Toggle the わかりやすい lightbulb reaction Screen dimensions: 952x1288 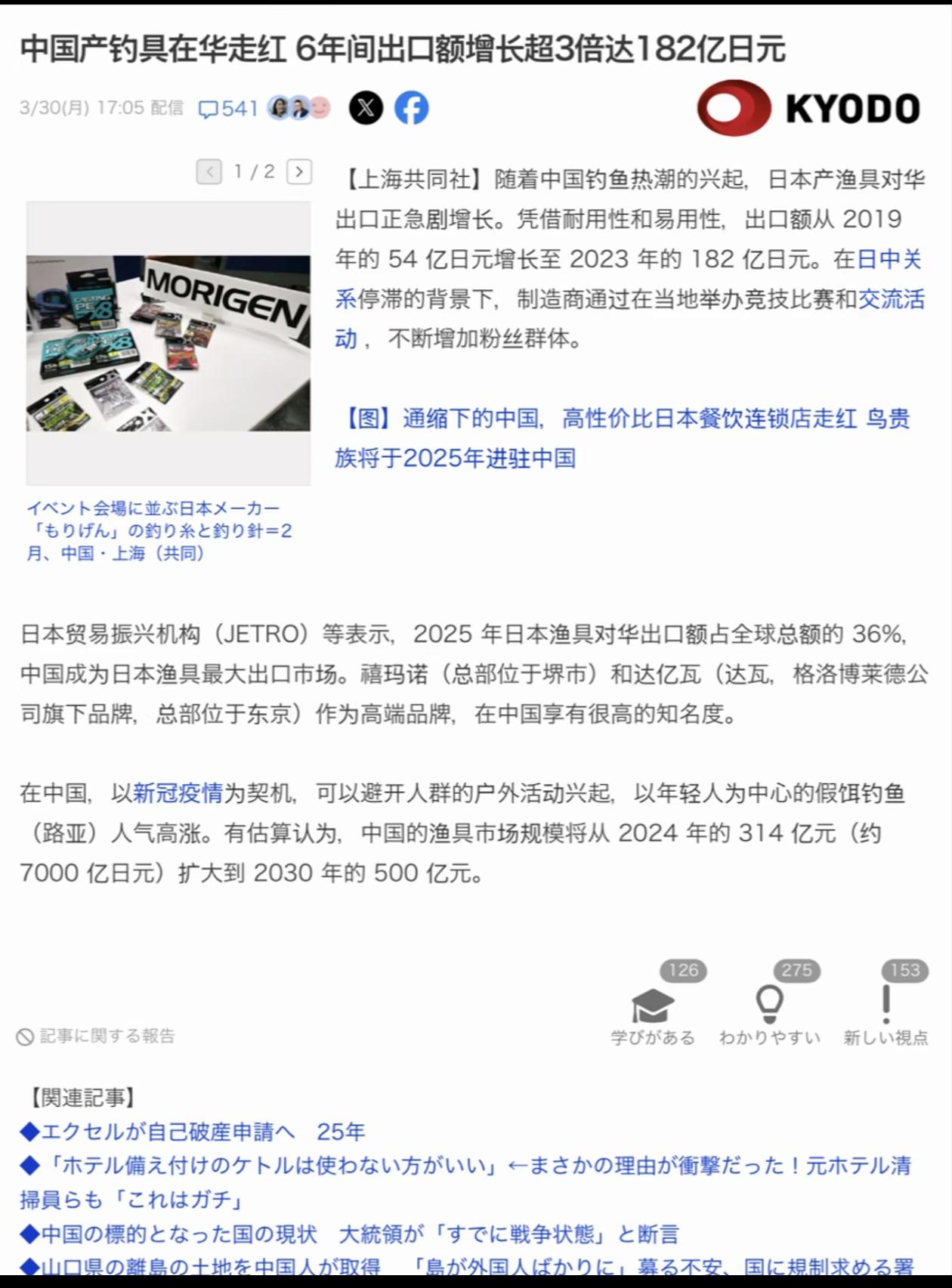point(770,1005)
